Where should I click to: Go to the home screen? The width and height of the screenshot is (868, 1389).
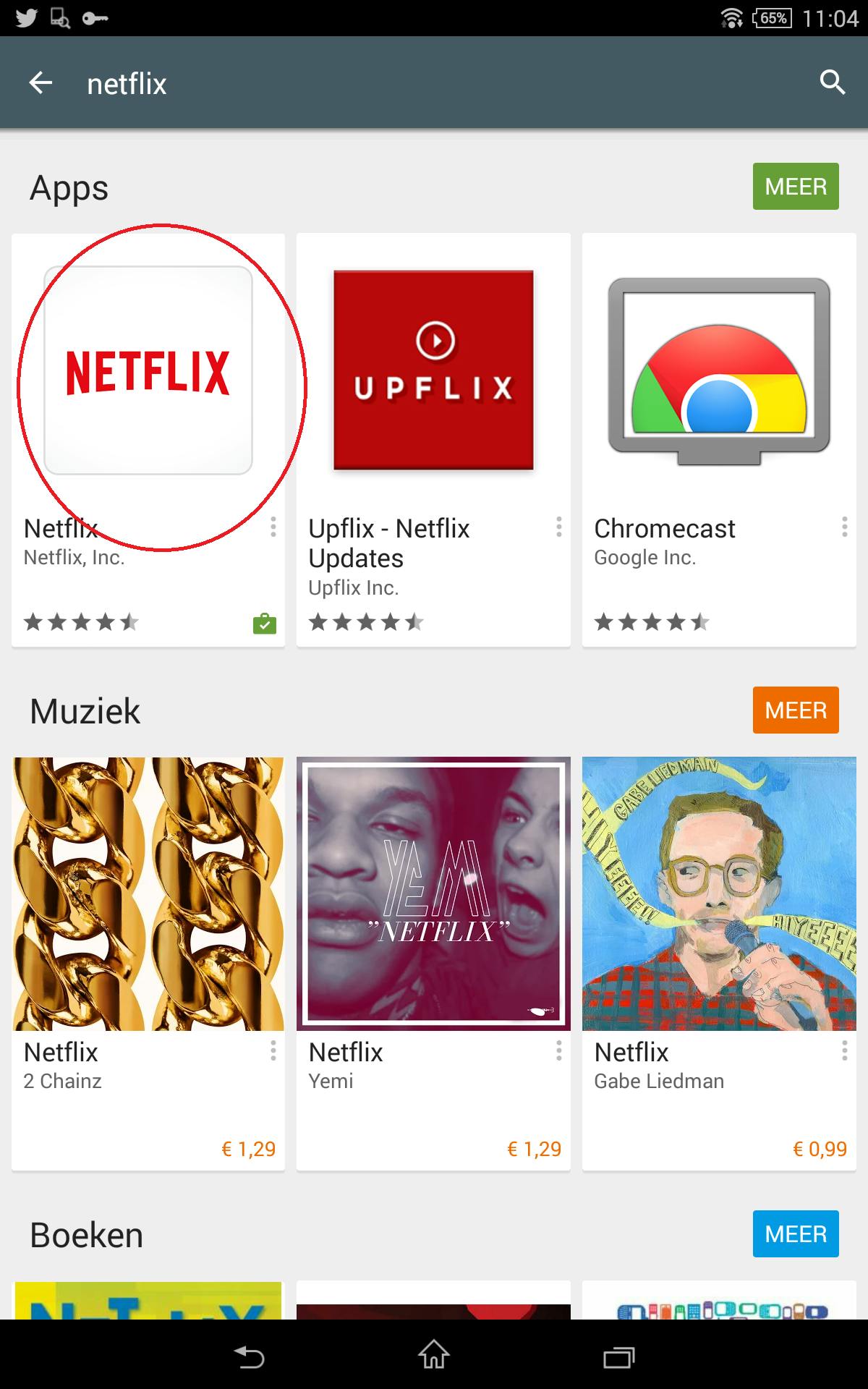coord(434,1355)
